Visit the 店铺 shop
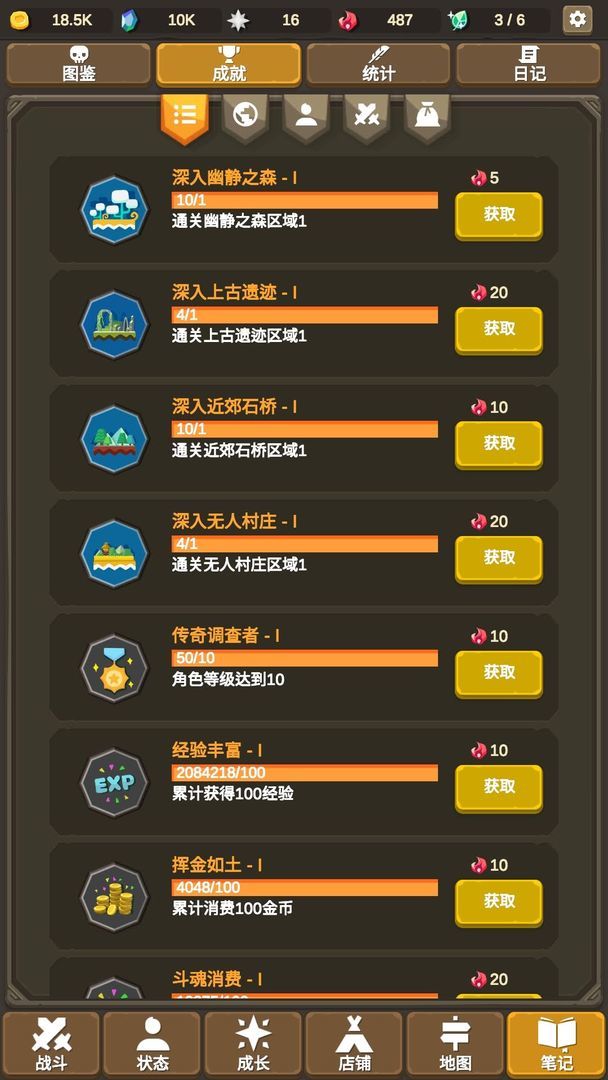Viewport: 608px width, 1080px height. 354,1045
